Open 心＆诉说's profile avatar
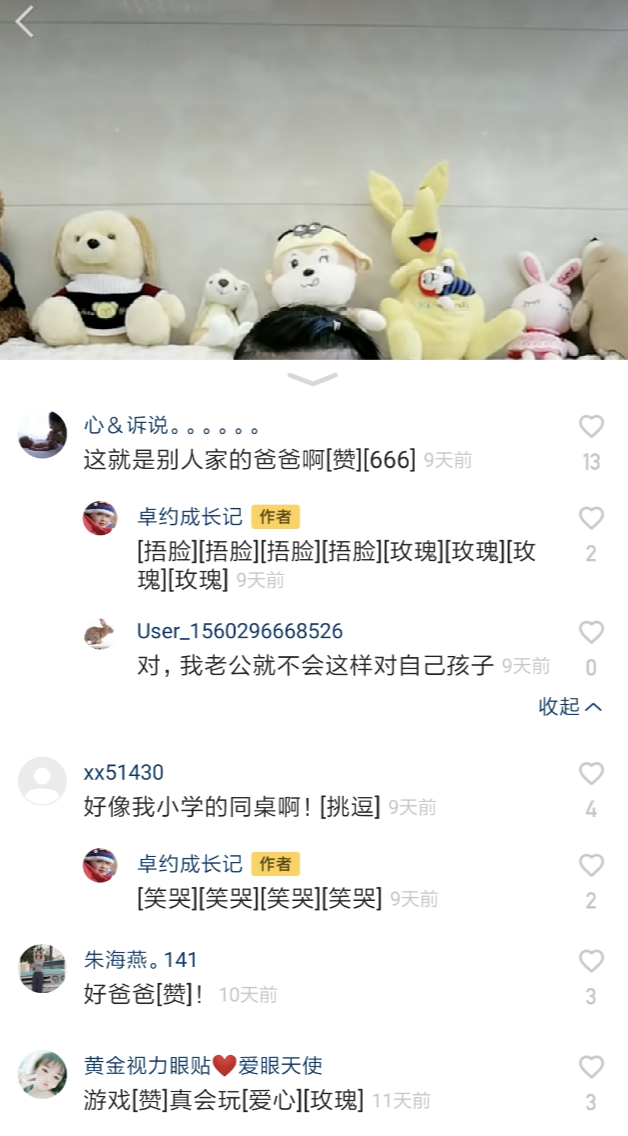 pos(43,434)
